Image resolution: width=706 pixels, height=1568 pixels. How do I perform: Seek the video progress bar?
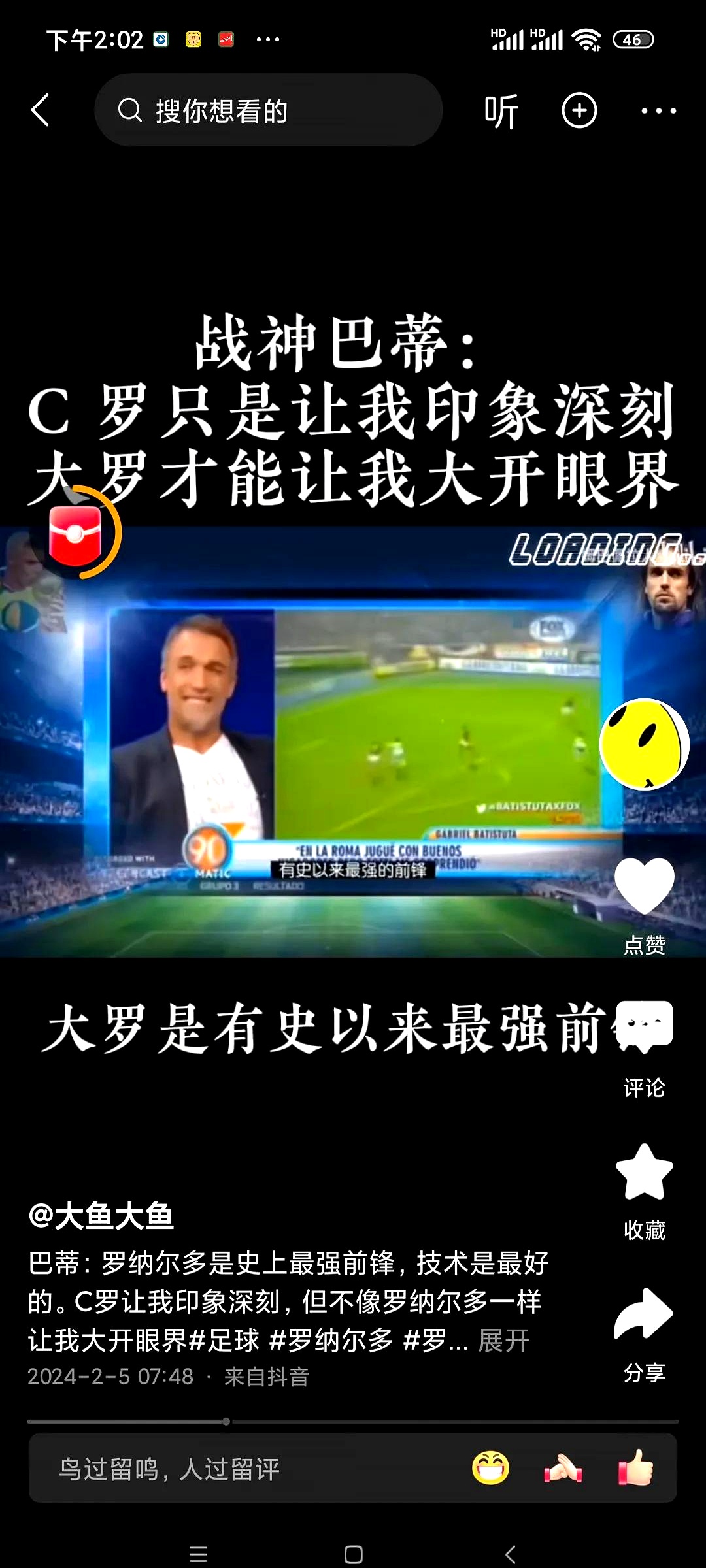(x=353, y=1421)
